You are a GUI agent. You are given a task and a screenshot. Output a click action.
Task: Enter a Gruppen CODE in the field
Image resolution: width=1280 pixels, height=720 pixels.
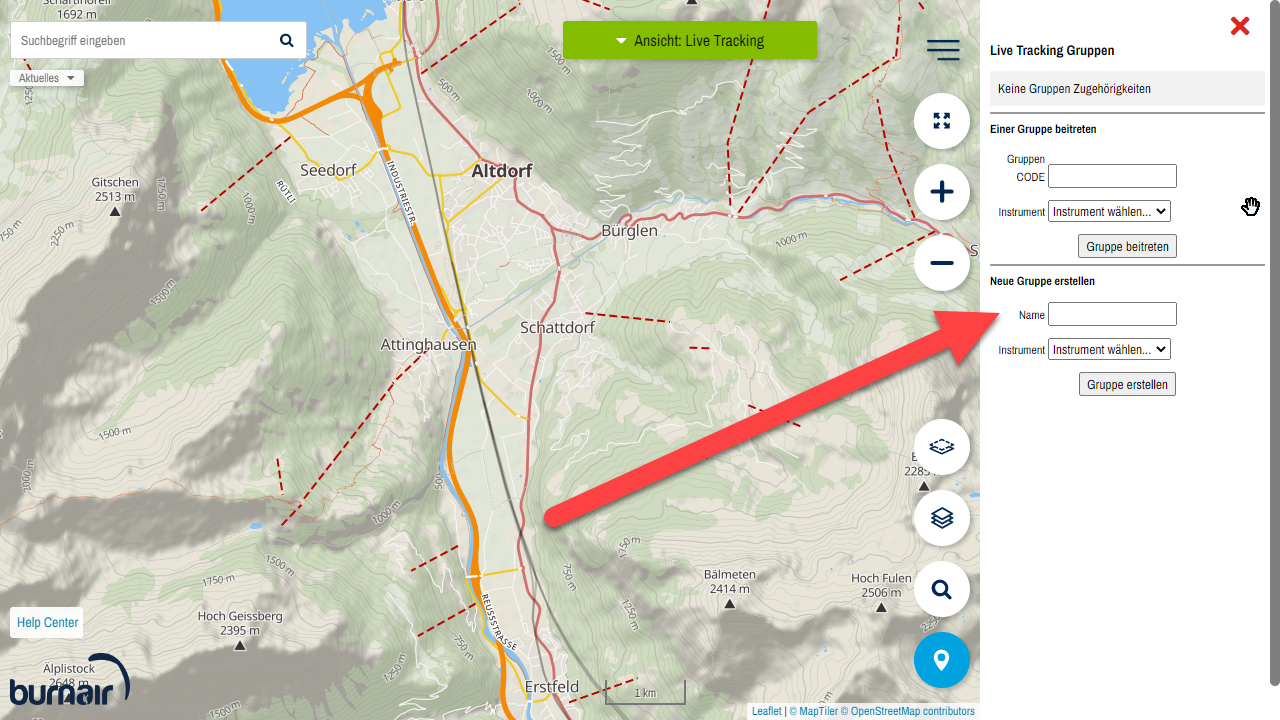coord(1112,176)
